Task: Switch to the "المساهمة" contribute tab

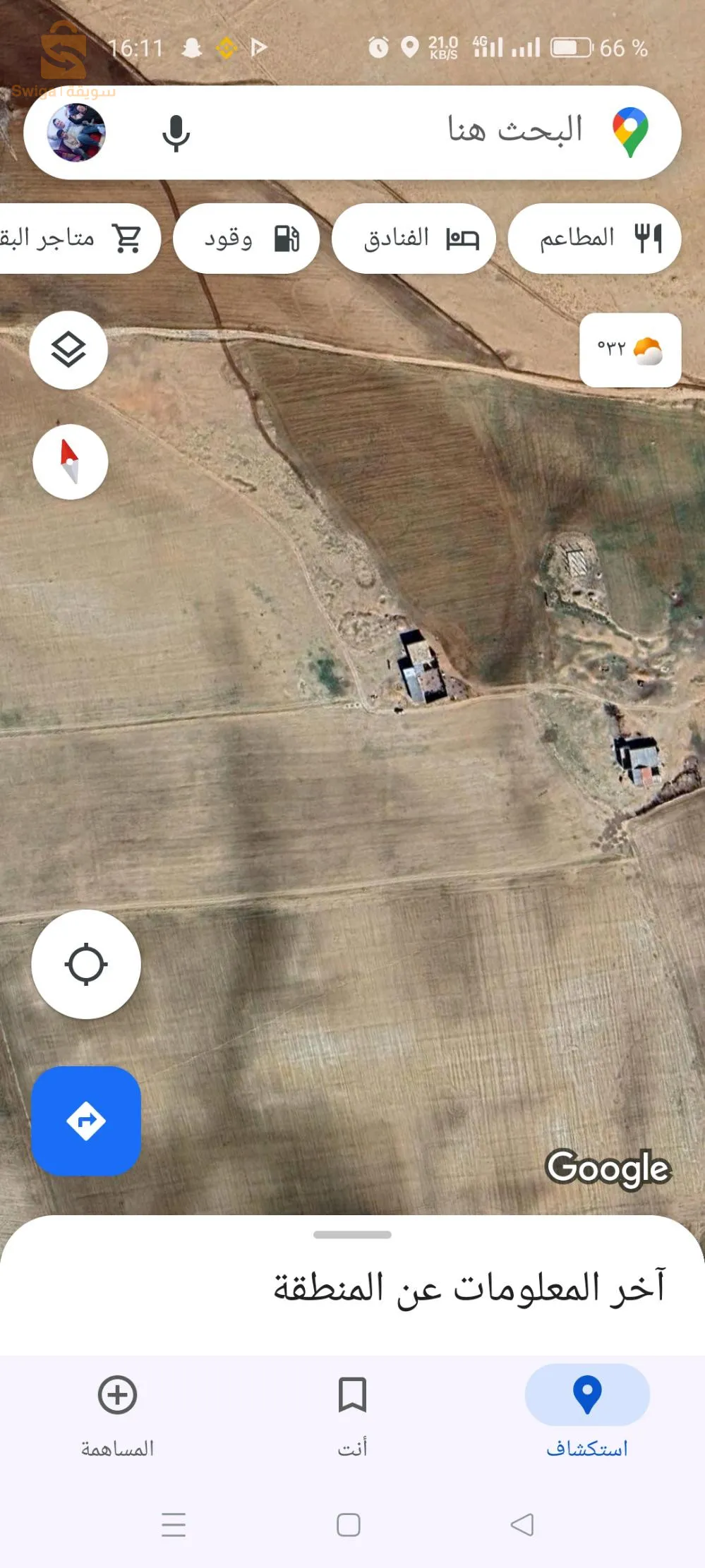Action: (117, 1410)
